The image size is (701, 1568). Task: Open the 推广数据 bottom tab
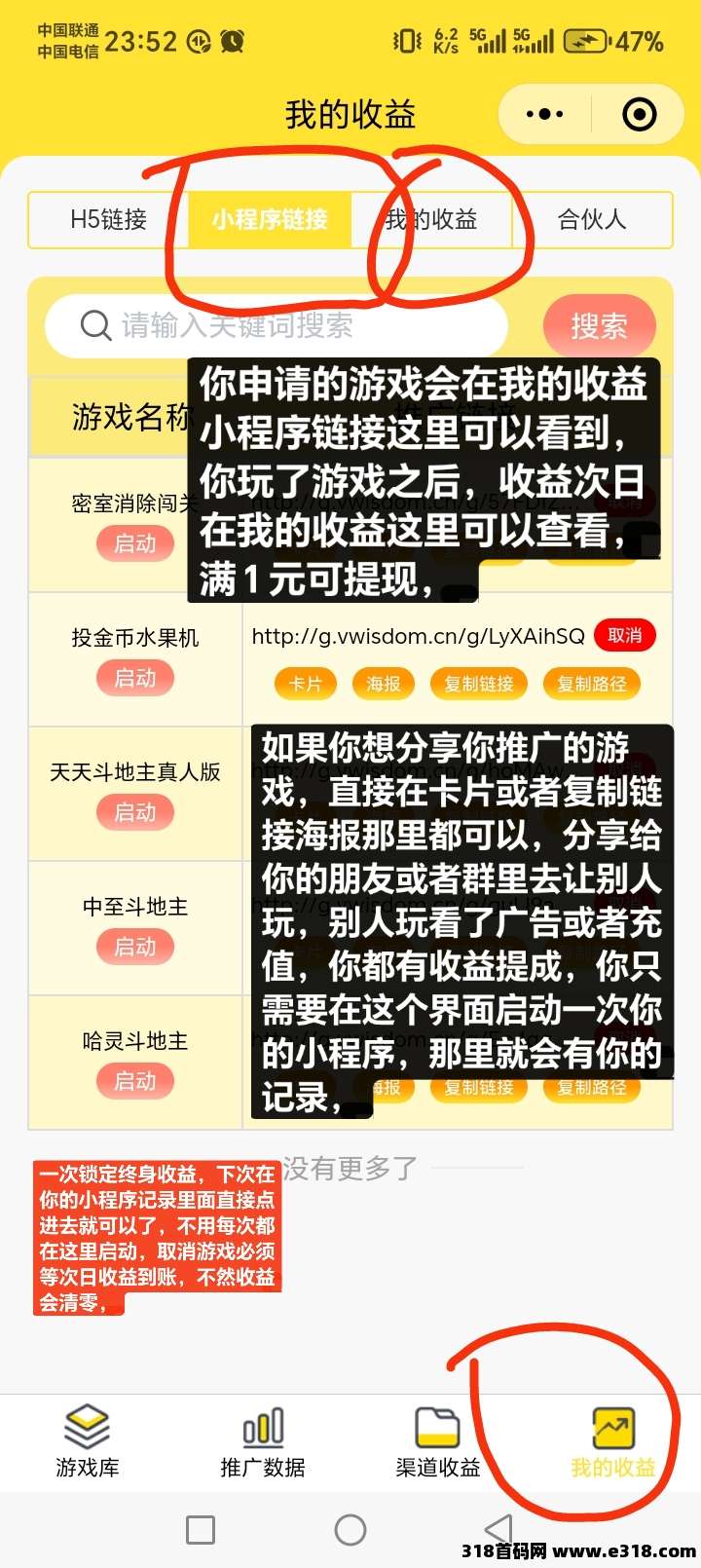(x=263, y=1441)
